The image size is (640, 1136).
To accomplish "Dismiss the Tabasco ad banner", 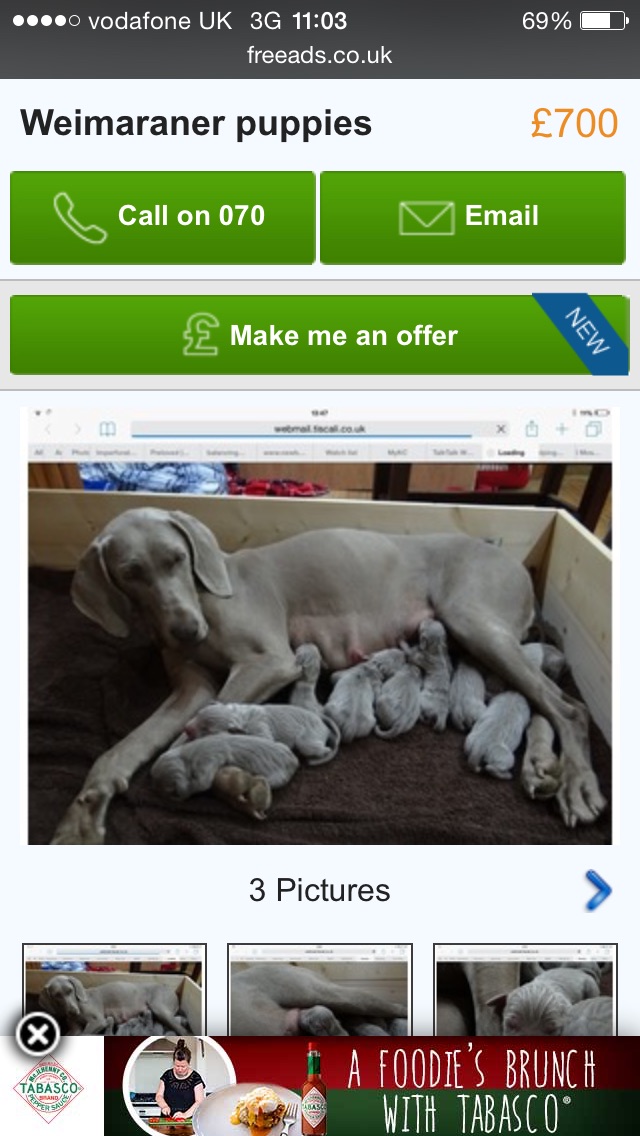I will [38, 1033].
